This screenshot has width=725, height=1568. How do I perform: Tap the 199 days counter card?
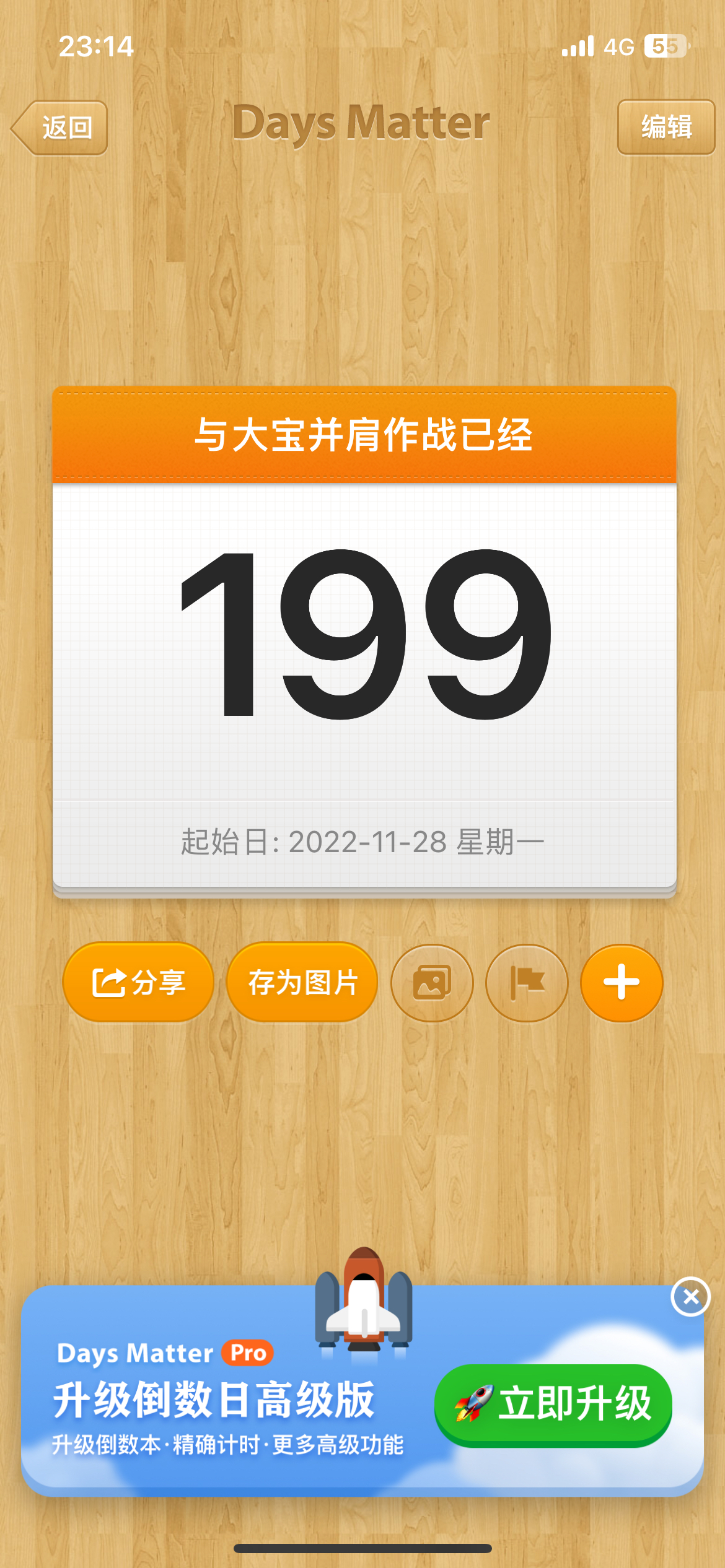click(364, 640)
